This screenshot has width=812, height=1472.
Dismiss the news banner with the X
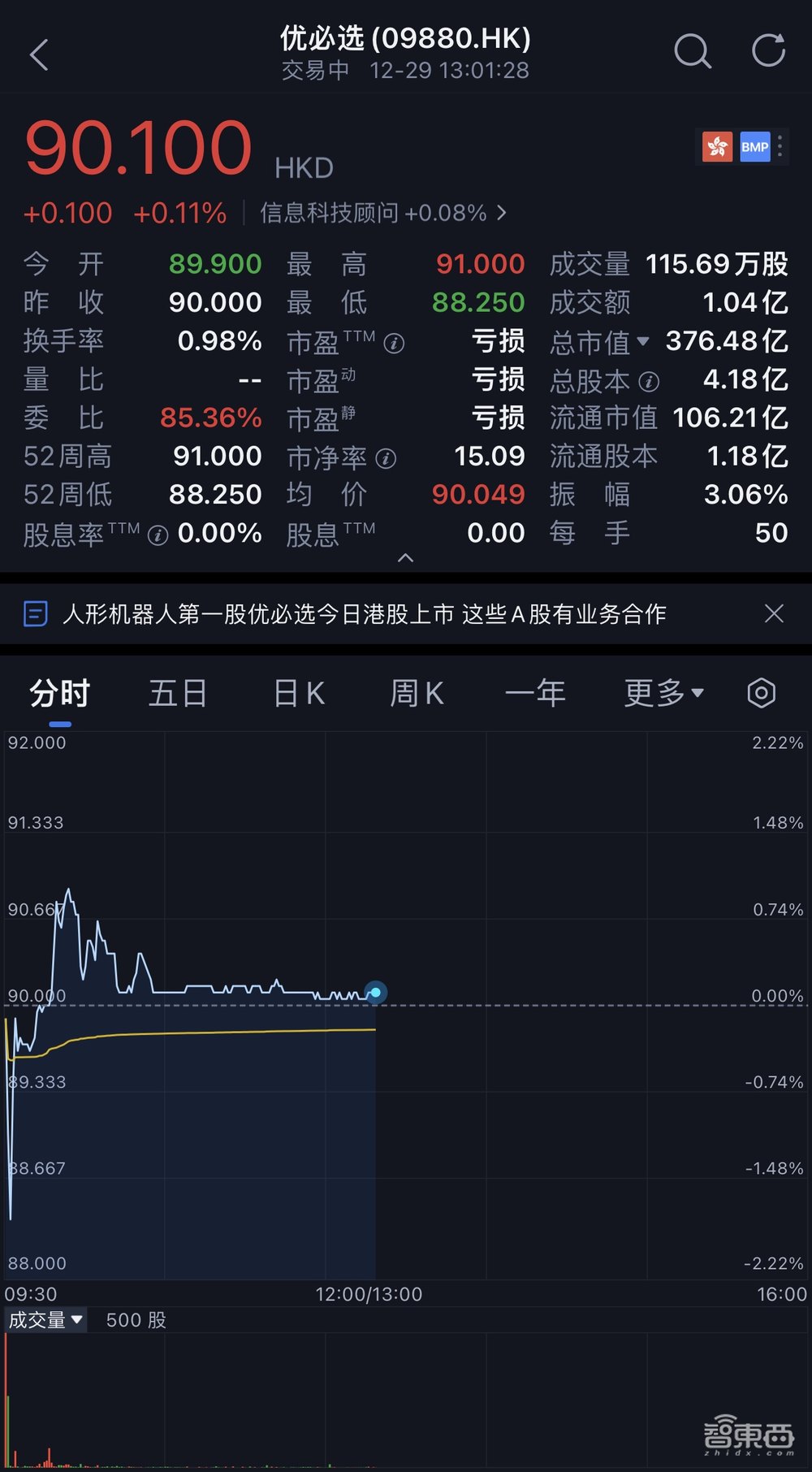(x=774, y=614)
